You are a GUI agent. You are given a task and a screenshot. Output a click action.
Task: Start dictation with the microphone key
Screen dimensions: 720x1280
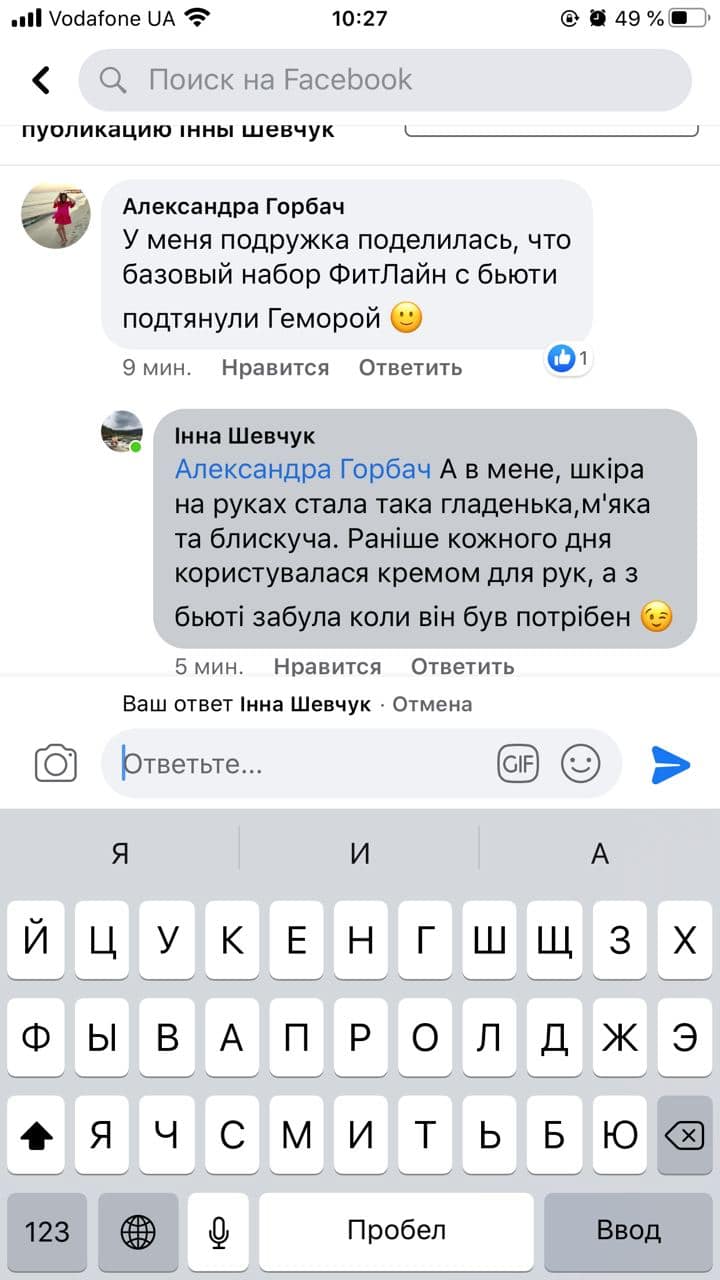pyautogui.click(x=220, y=1231)
